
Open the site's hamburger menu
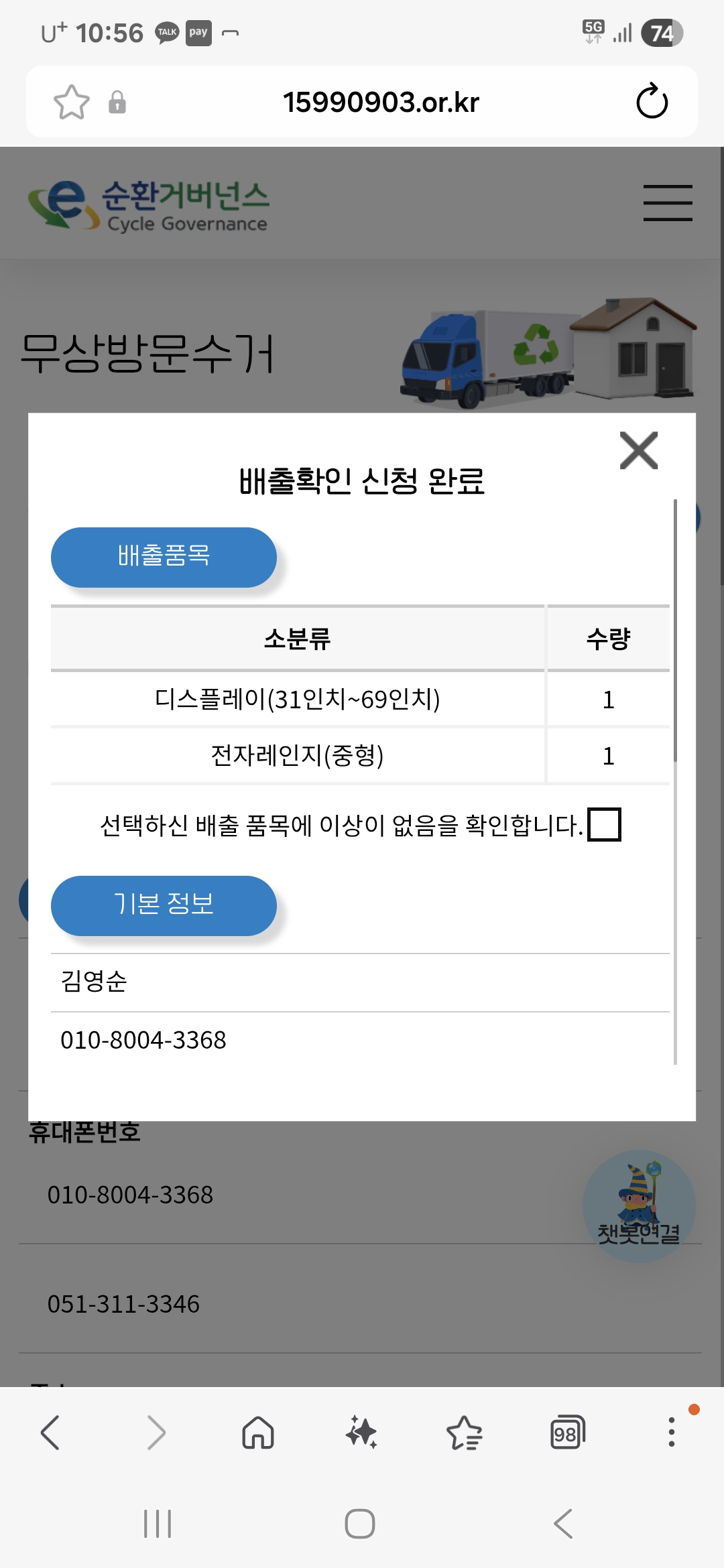click(x=668, y=202)
